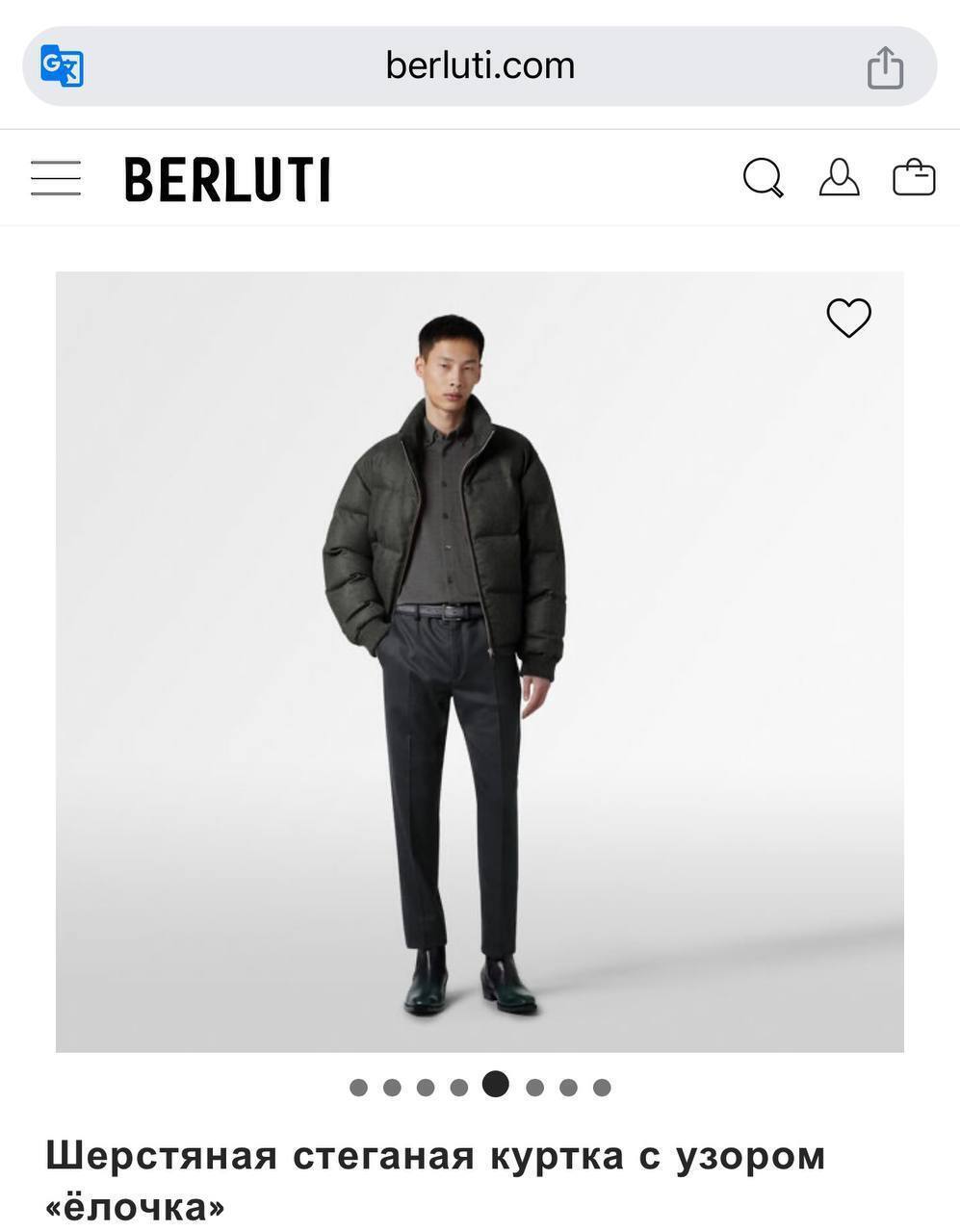The height and width of the screenshot is (1232, 960).
Task: Open the hamburger menu
Action: (x=56, y=178)
